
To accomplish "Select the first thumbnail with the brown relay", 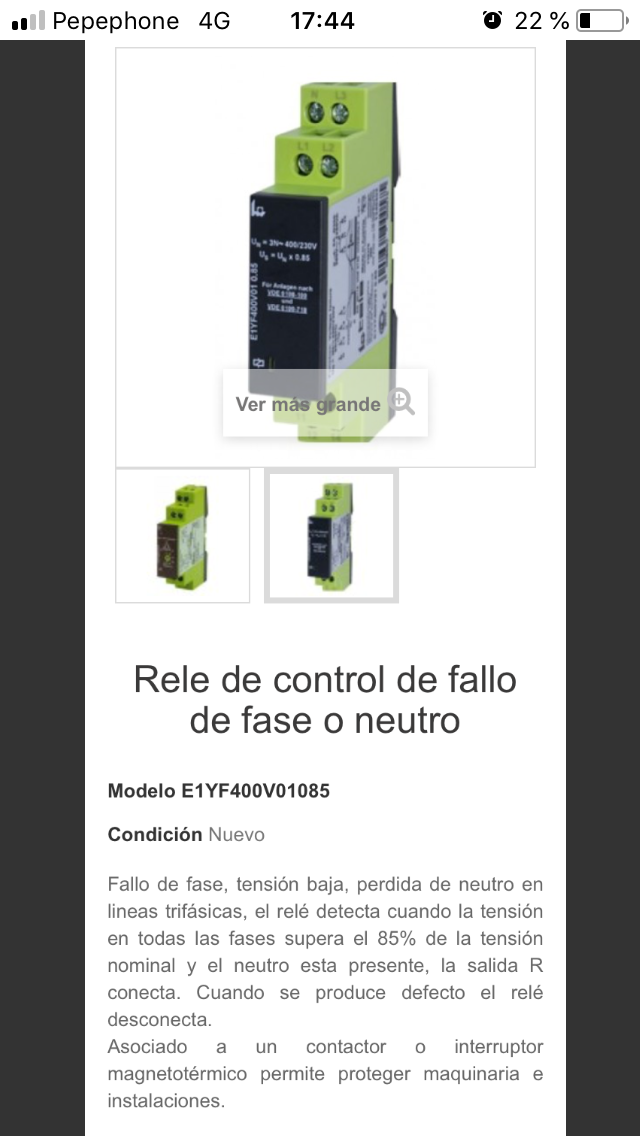I will [182, 535].
